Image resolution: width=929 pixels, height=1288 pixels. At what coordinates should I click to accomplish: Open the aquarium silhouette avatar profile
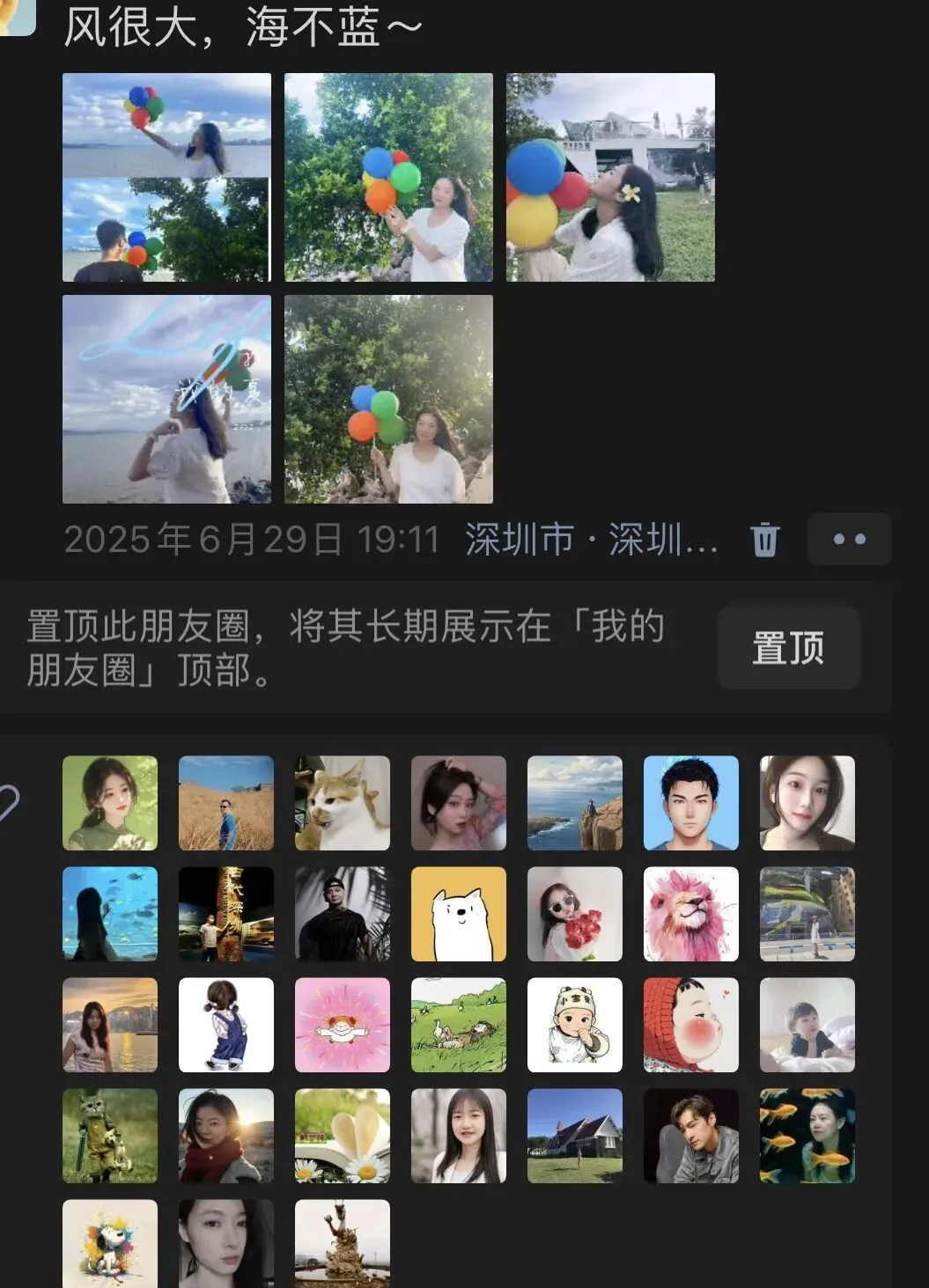tap(110, 914)
